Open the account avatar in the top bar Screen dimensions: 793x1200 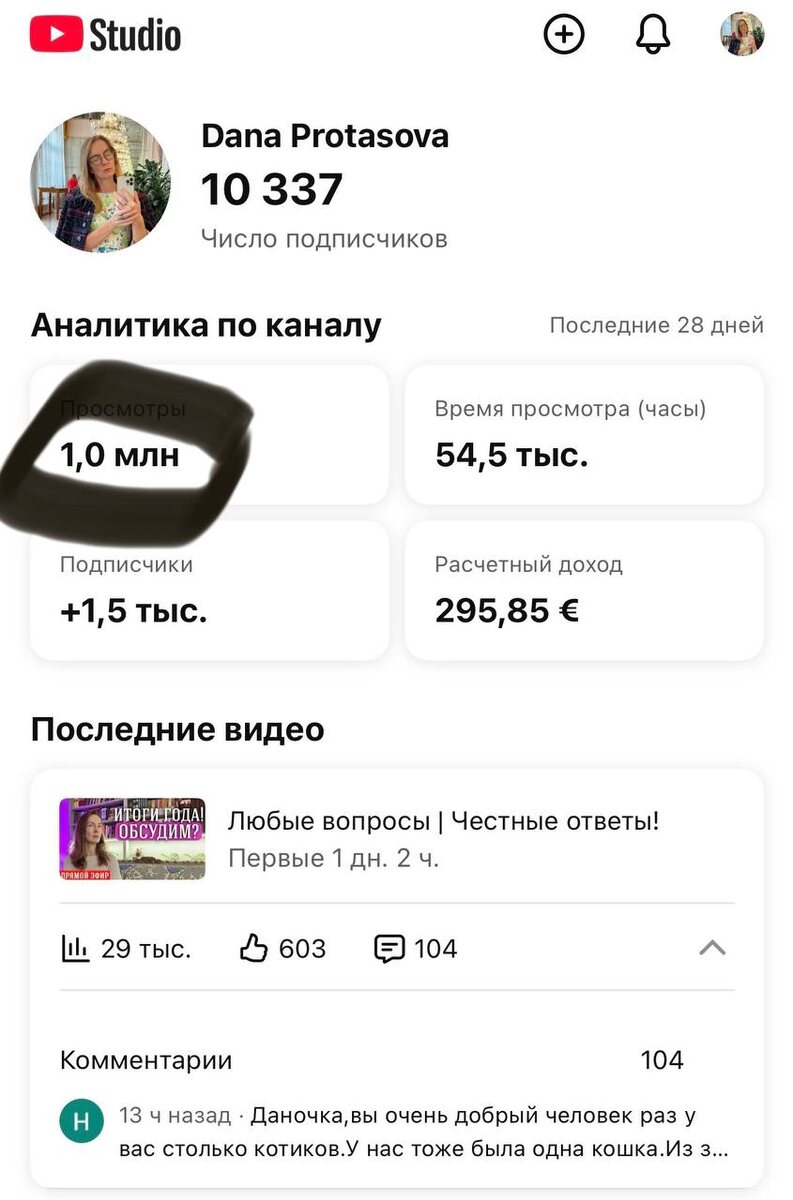click(x=742, y=35)
